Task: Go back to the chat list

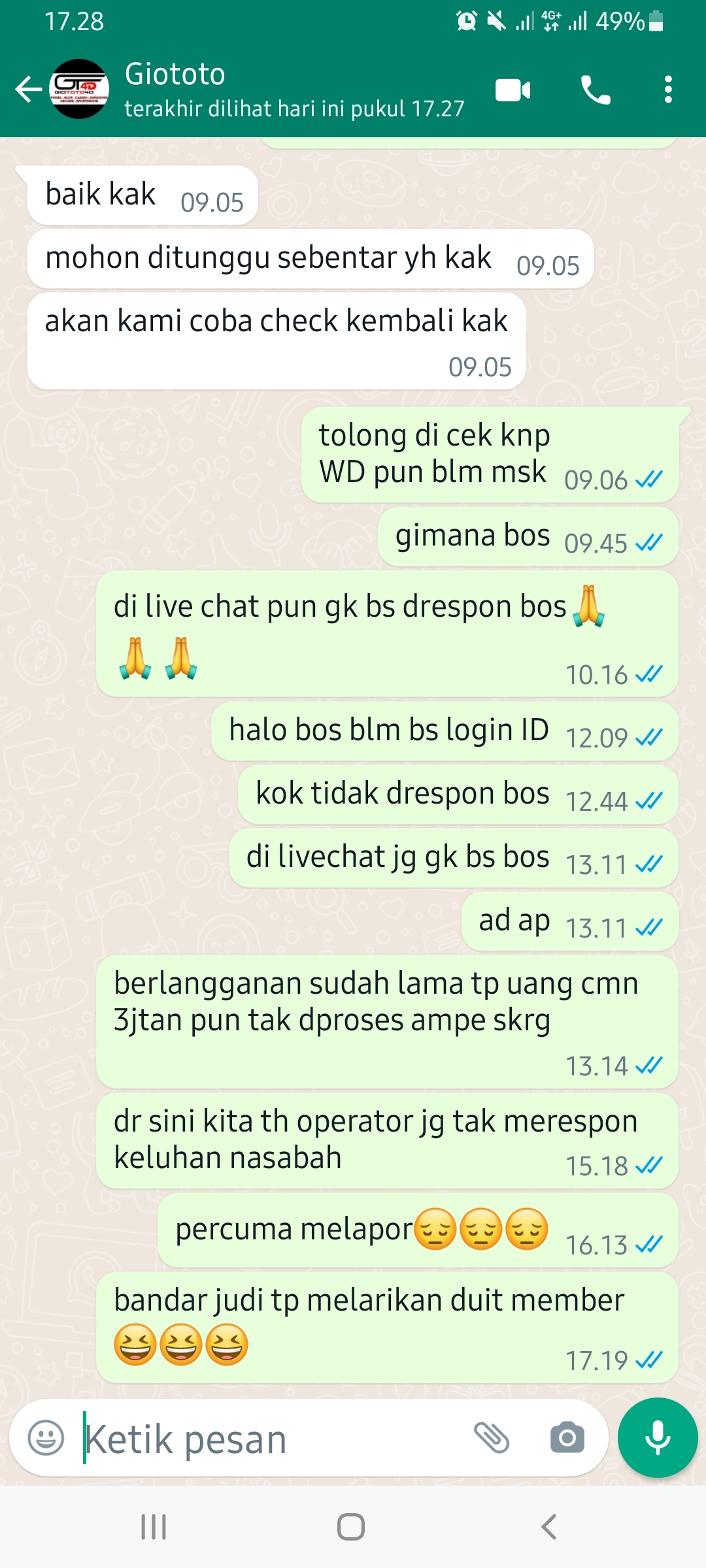Action: point(28,89)
